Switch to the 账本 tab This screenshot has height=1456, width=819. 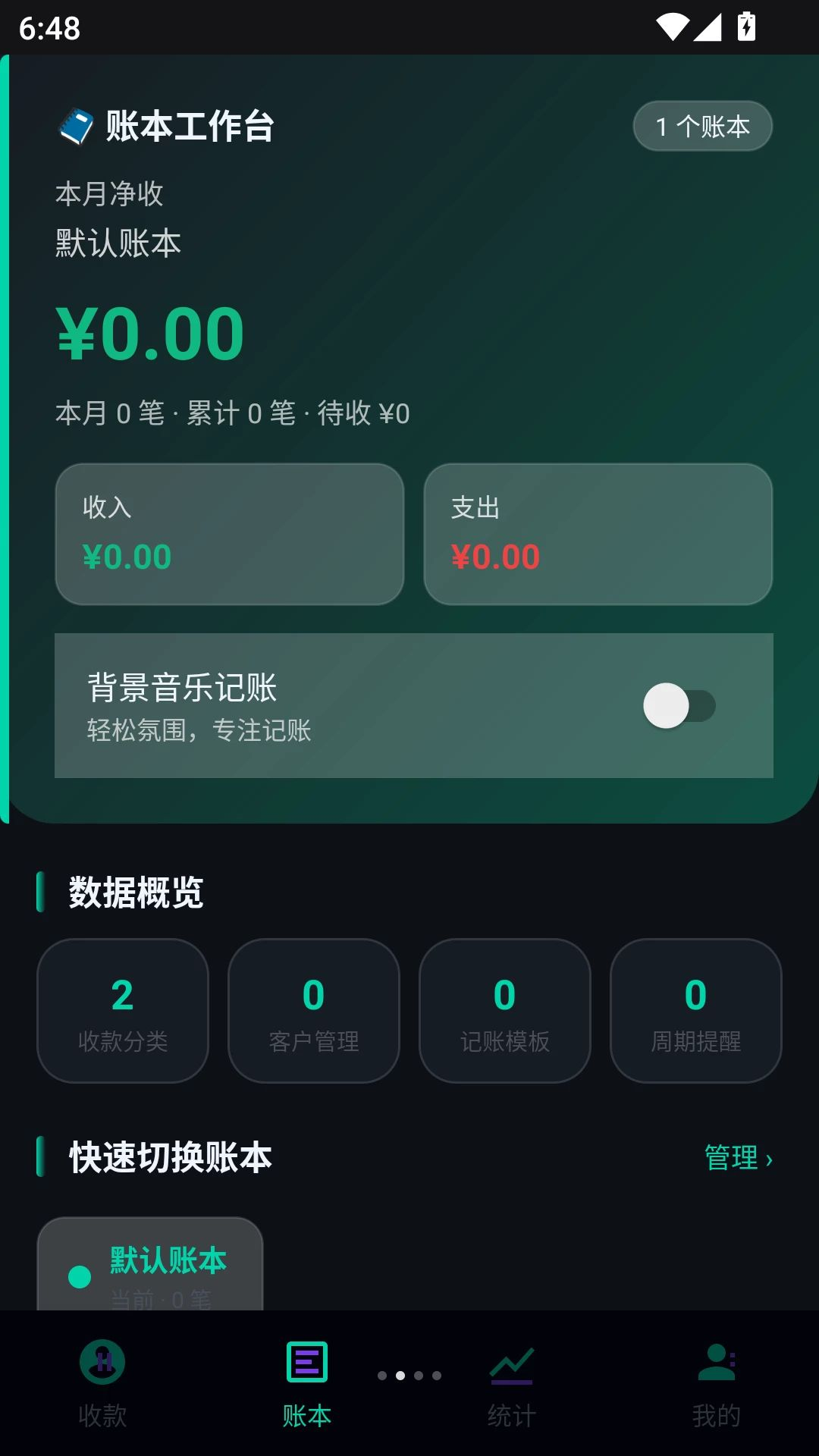pos(307,1383)
